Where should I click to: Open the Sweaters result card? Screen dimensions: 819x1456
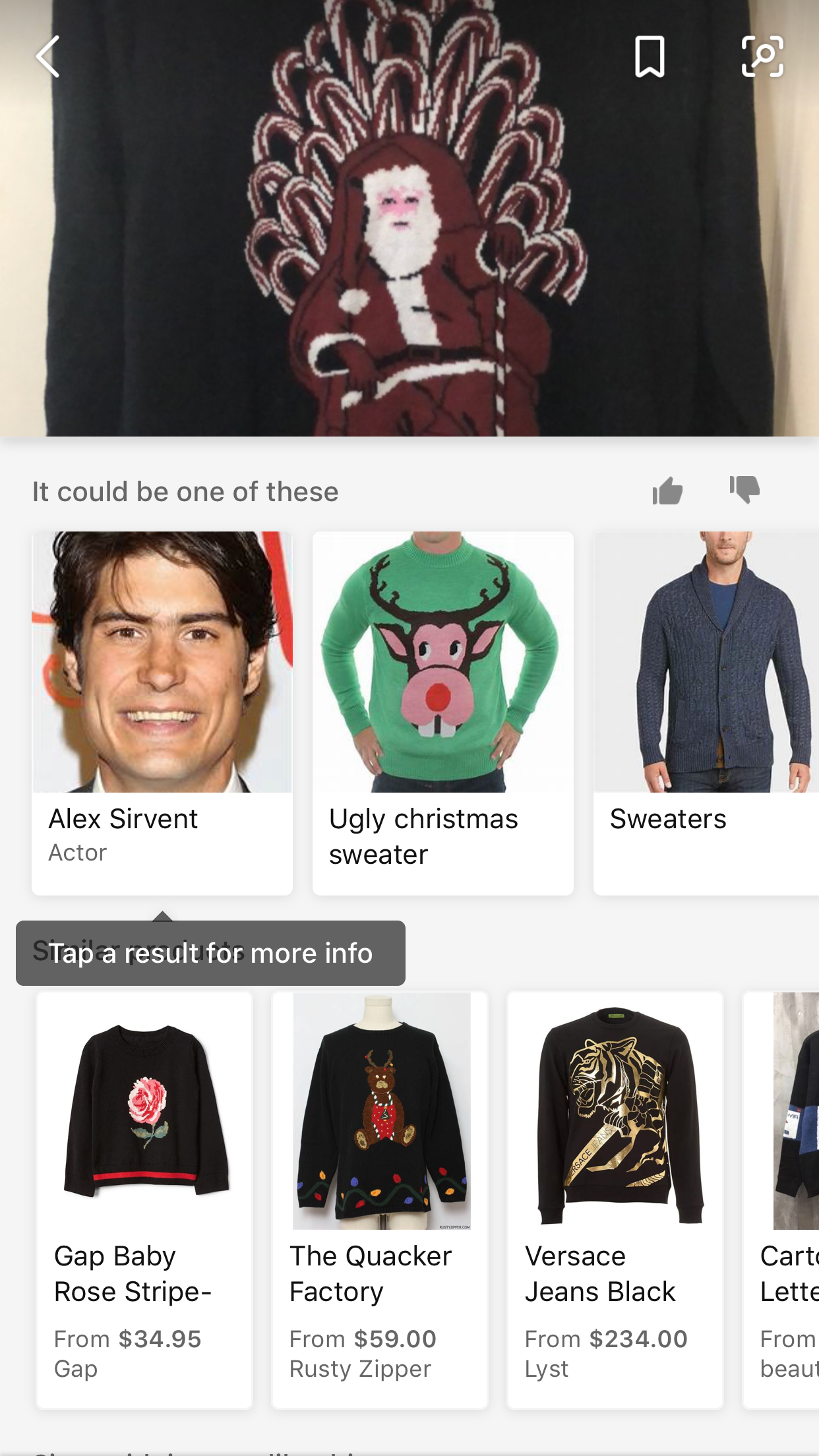tap(706, 713)
